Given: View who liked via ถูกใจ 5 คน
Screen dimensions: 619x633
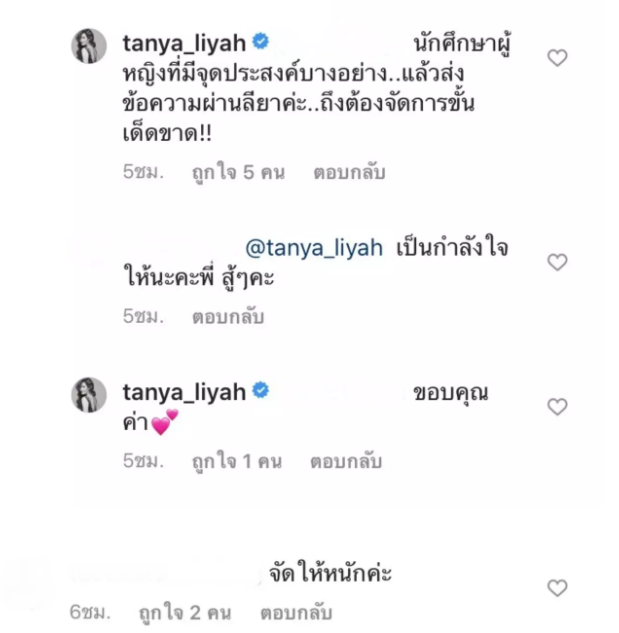Looking at the screenshot, I should 238,173.
